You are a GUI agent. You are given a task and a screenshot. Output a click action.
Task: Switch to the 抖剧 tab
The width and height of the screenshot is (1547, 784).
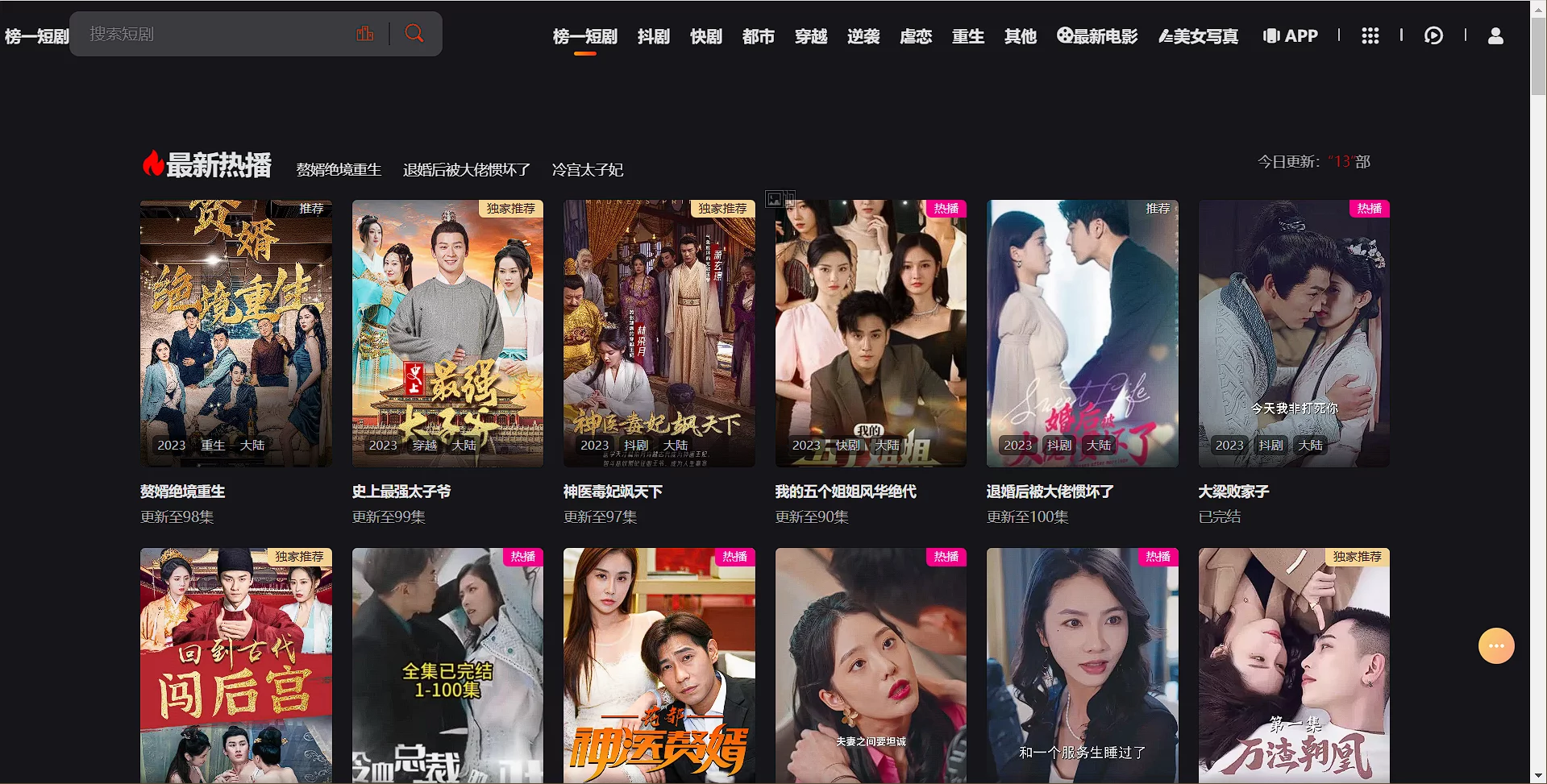(x=653, y=36)
